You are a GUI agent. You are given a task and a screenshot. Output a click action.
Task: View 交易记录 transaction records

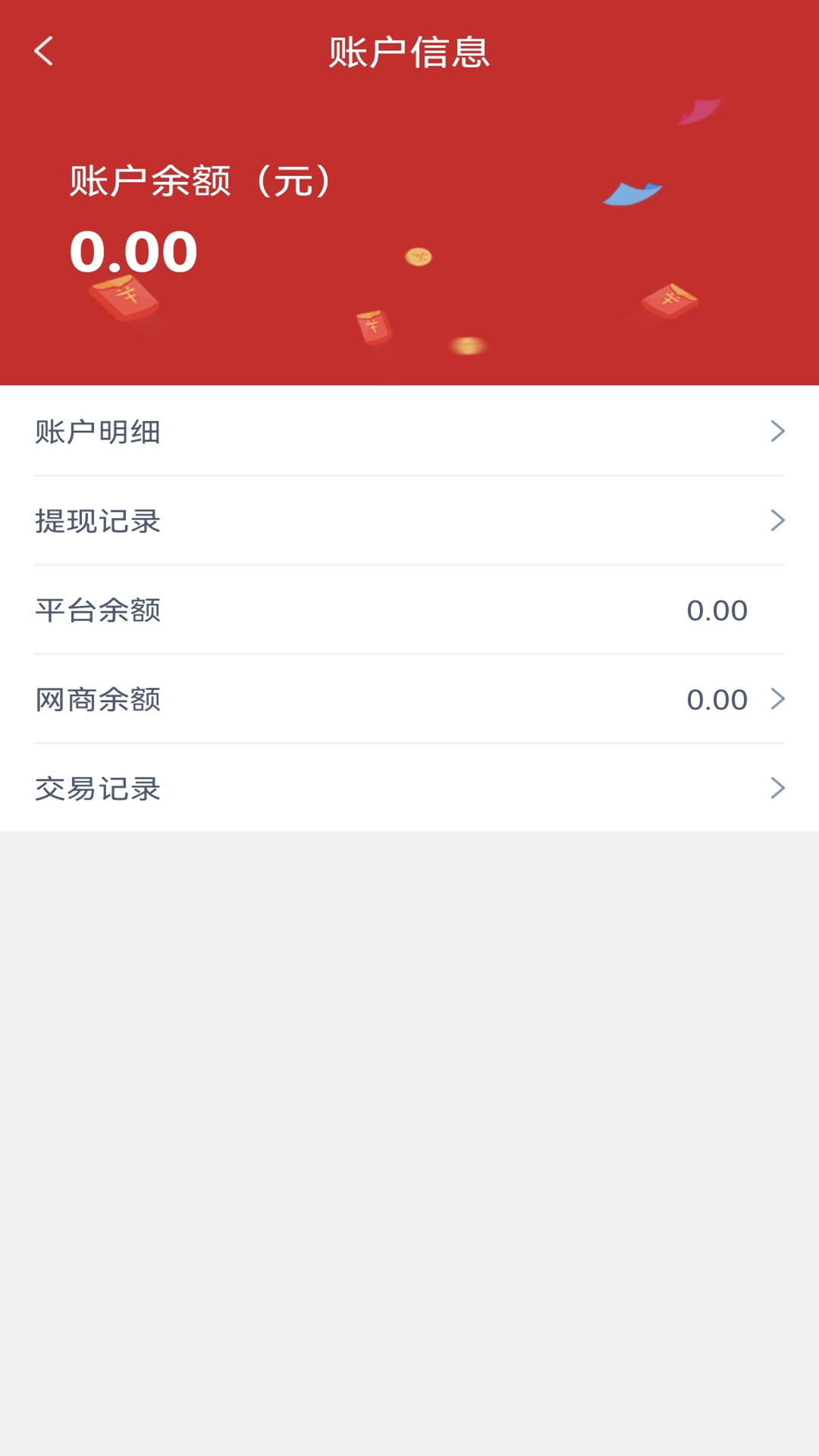(x=409, y=788)
